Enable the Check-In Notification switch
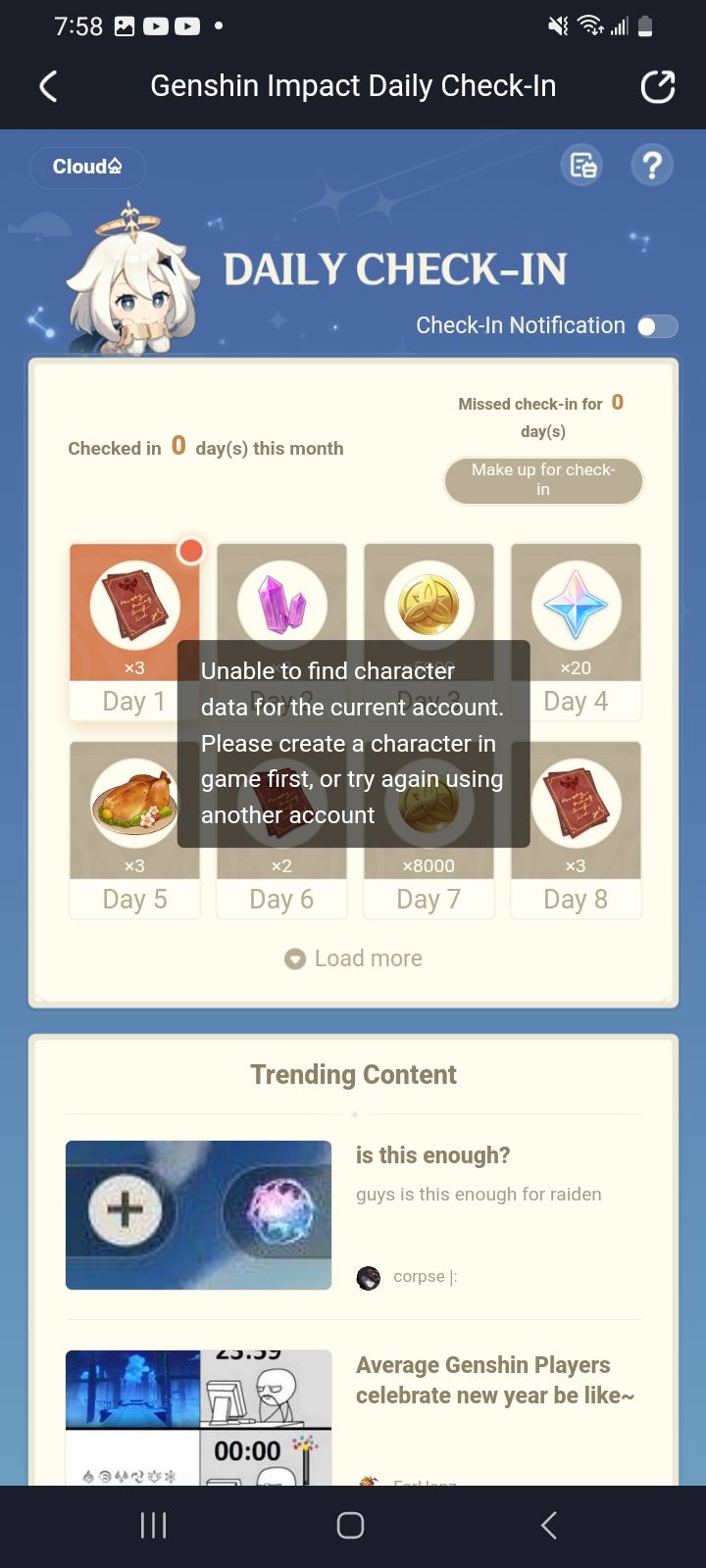Viewport: 706px width, 1568px height. point(657,326)
